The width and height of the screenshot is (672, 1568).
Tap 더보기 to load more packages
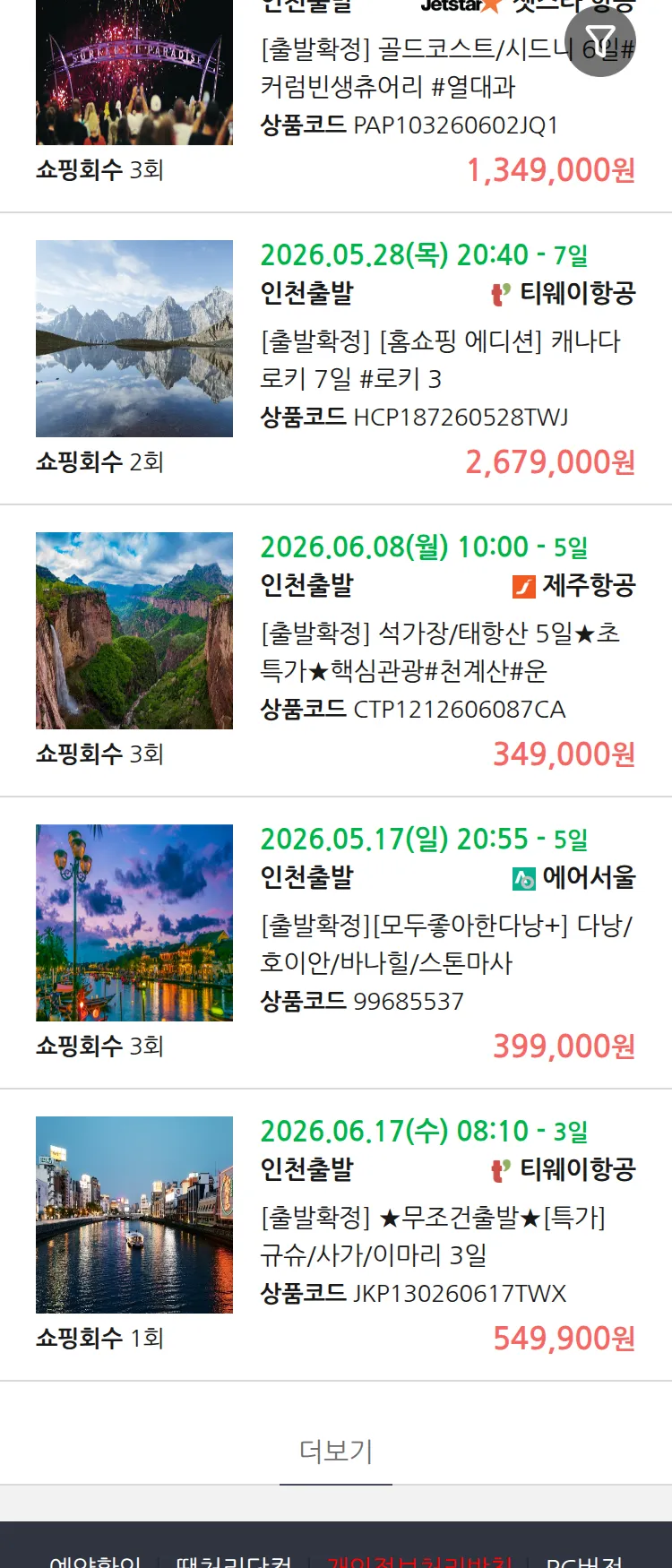(336, 1451)
